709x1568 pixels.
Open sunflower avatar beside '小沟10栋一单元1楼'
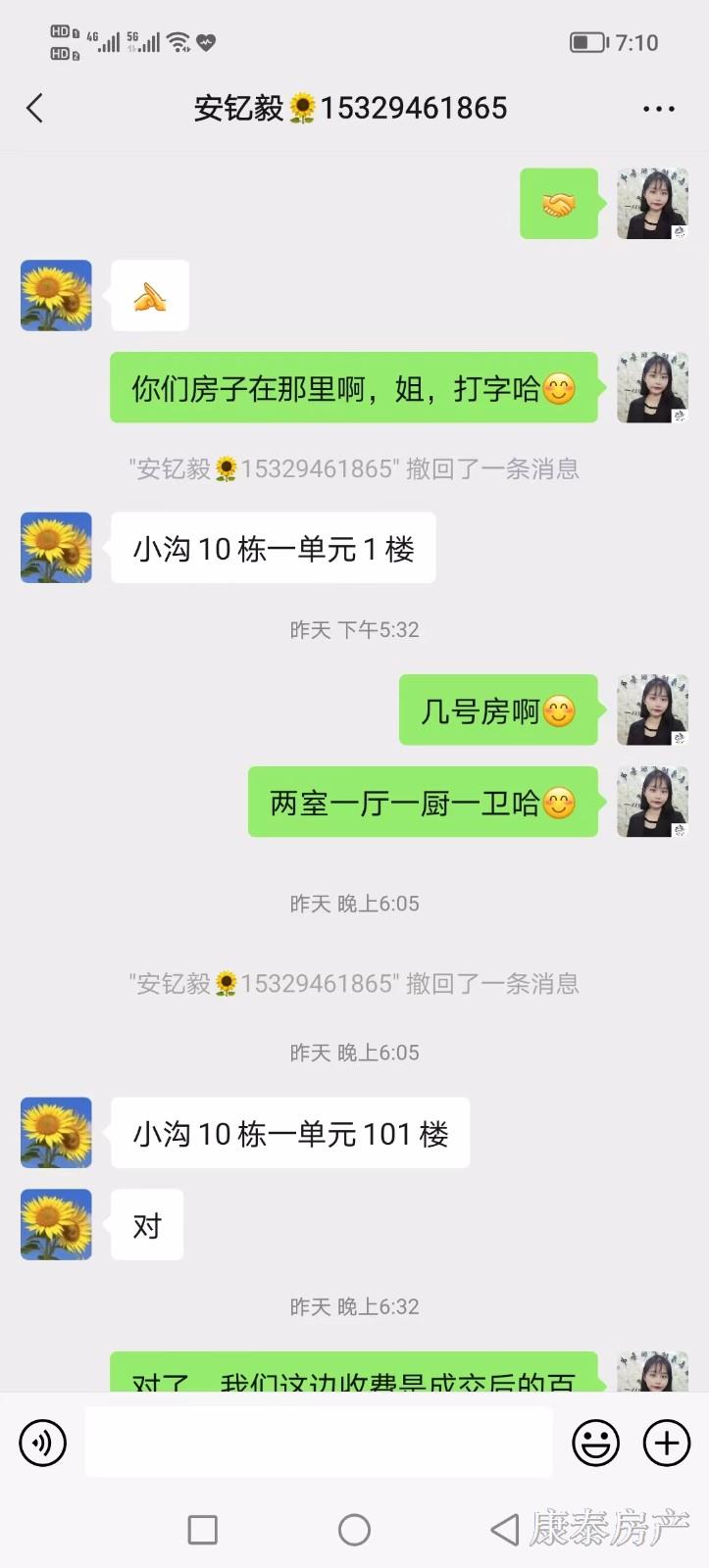56,548
